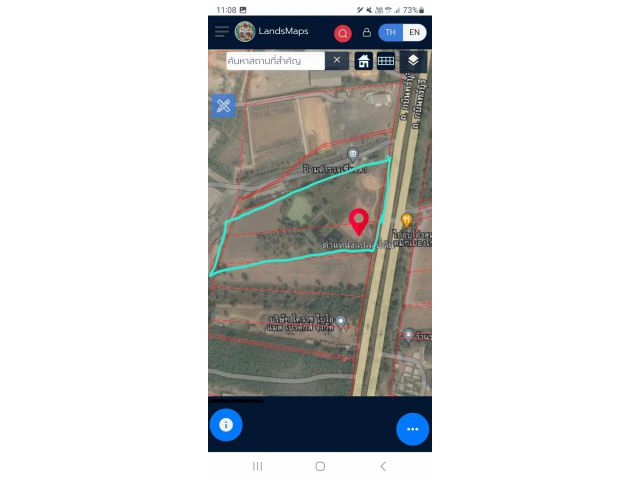Open the grid table button

(x=386, y=61)
